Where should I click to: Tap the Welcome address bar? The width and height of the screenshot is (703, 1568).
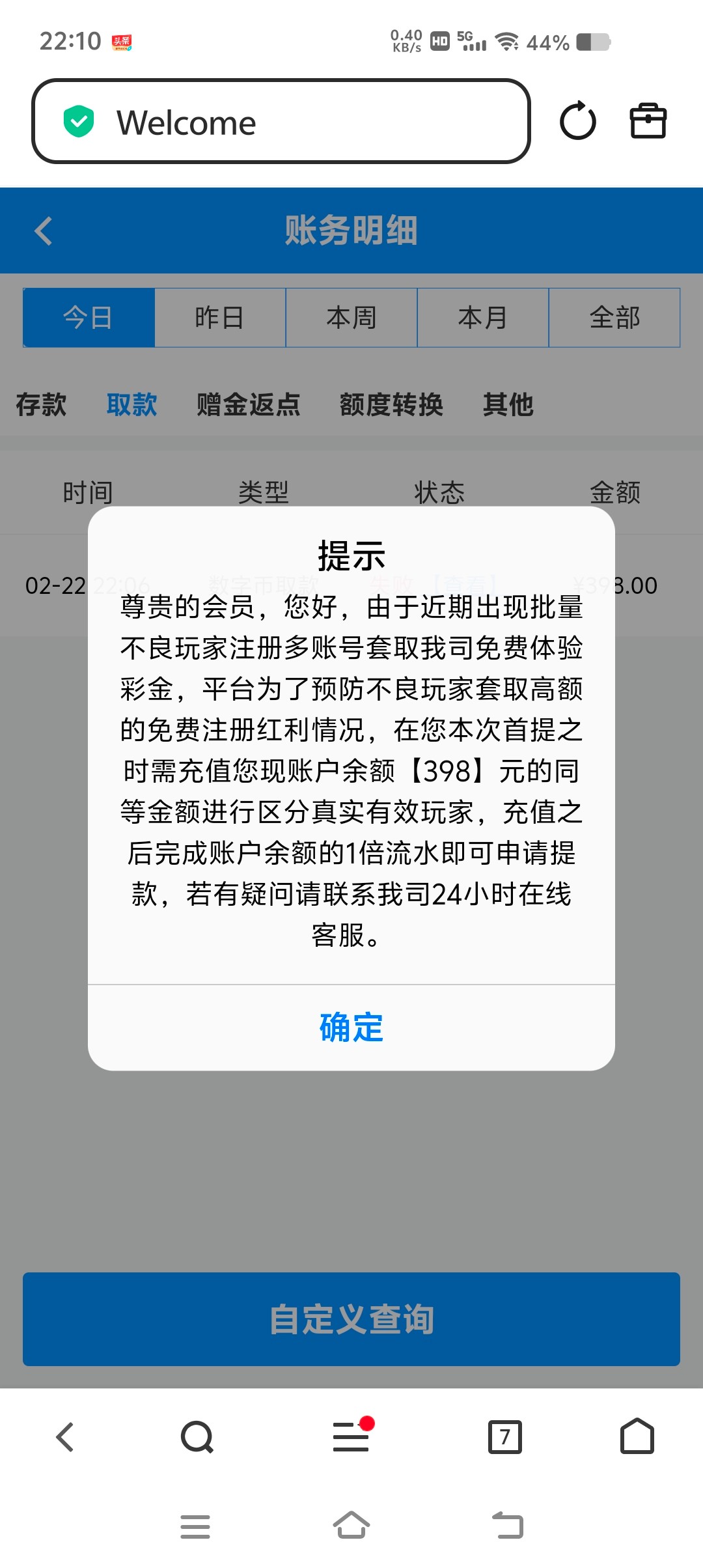tap(280, 122)
